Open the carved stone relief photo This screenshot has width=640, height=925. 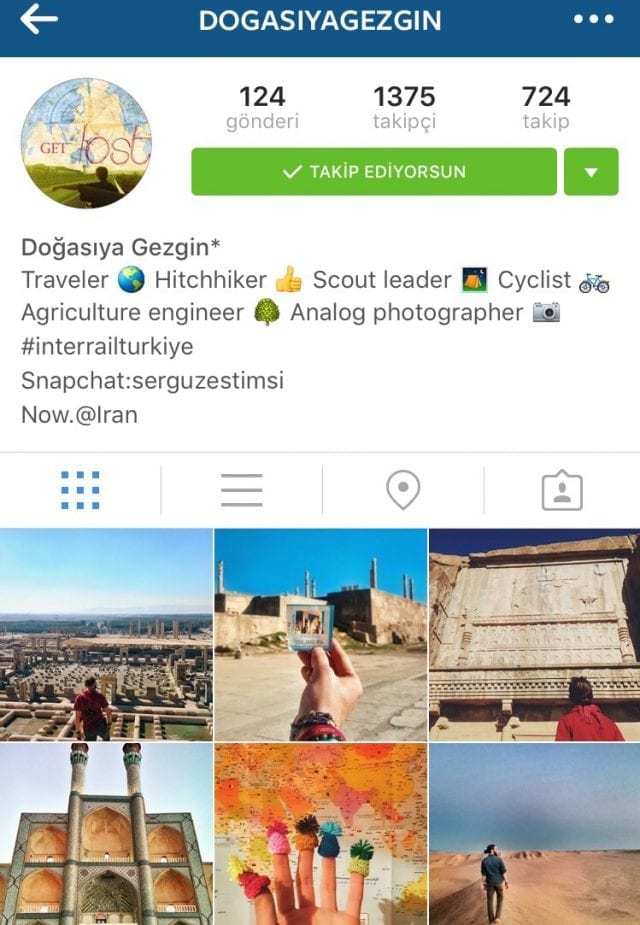(x=534, y=634)
